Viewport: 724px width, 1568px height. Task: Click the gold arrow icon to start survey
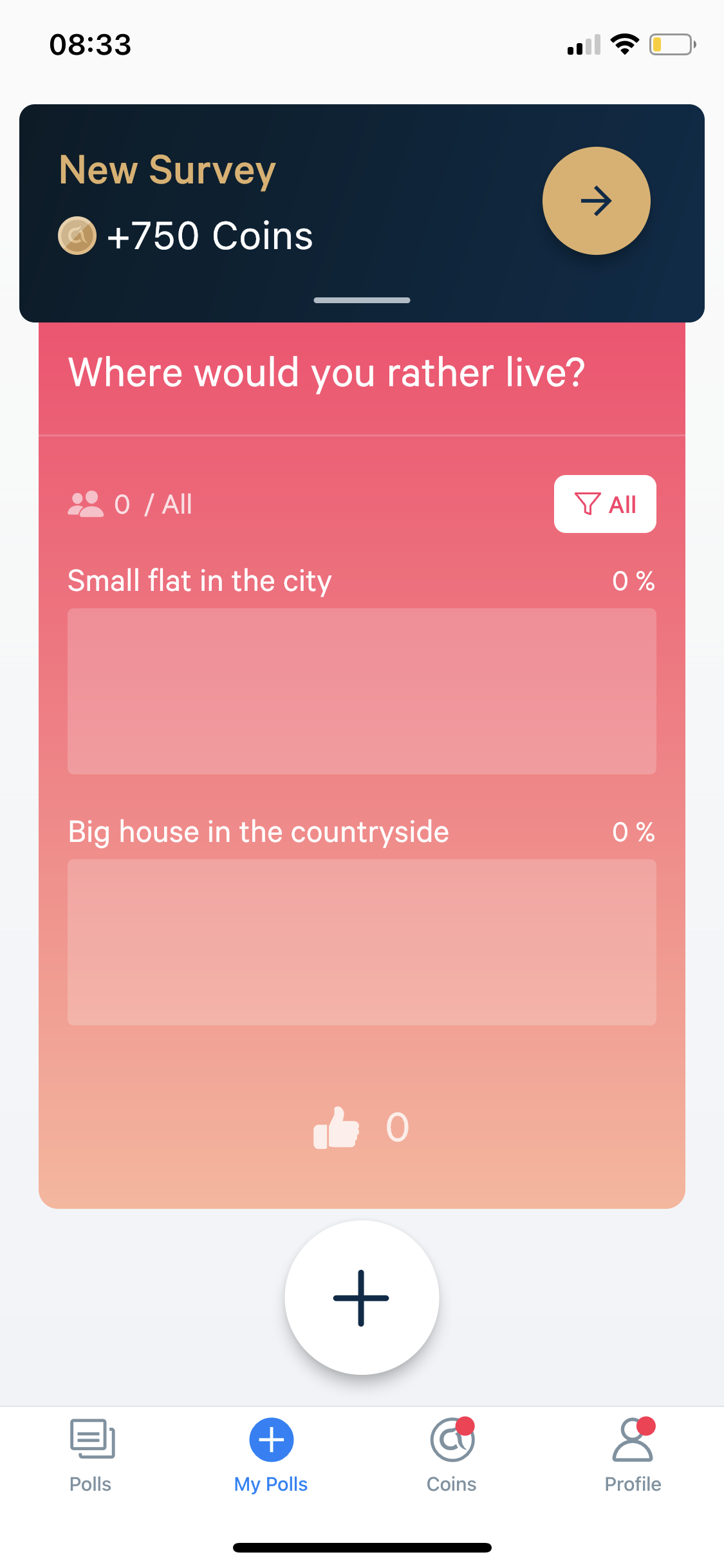596,201
